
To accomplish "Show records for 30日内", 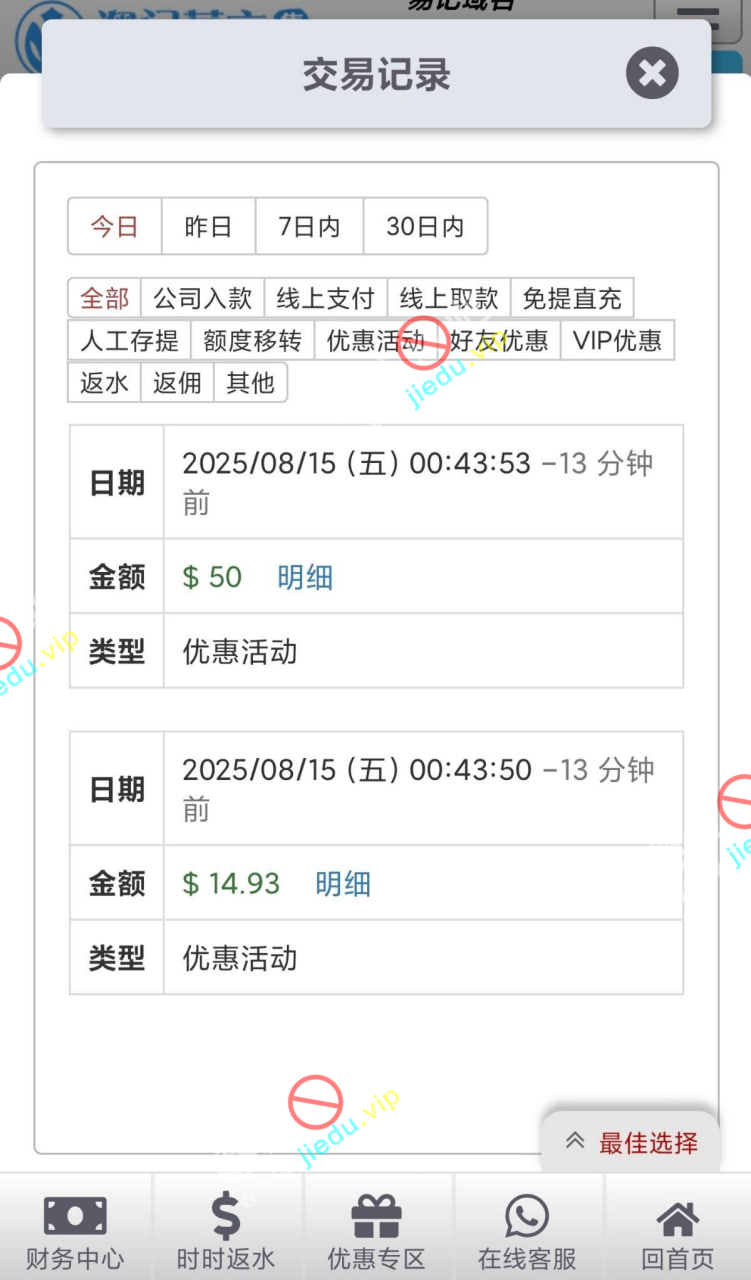I will [425, 226].
